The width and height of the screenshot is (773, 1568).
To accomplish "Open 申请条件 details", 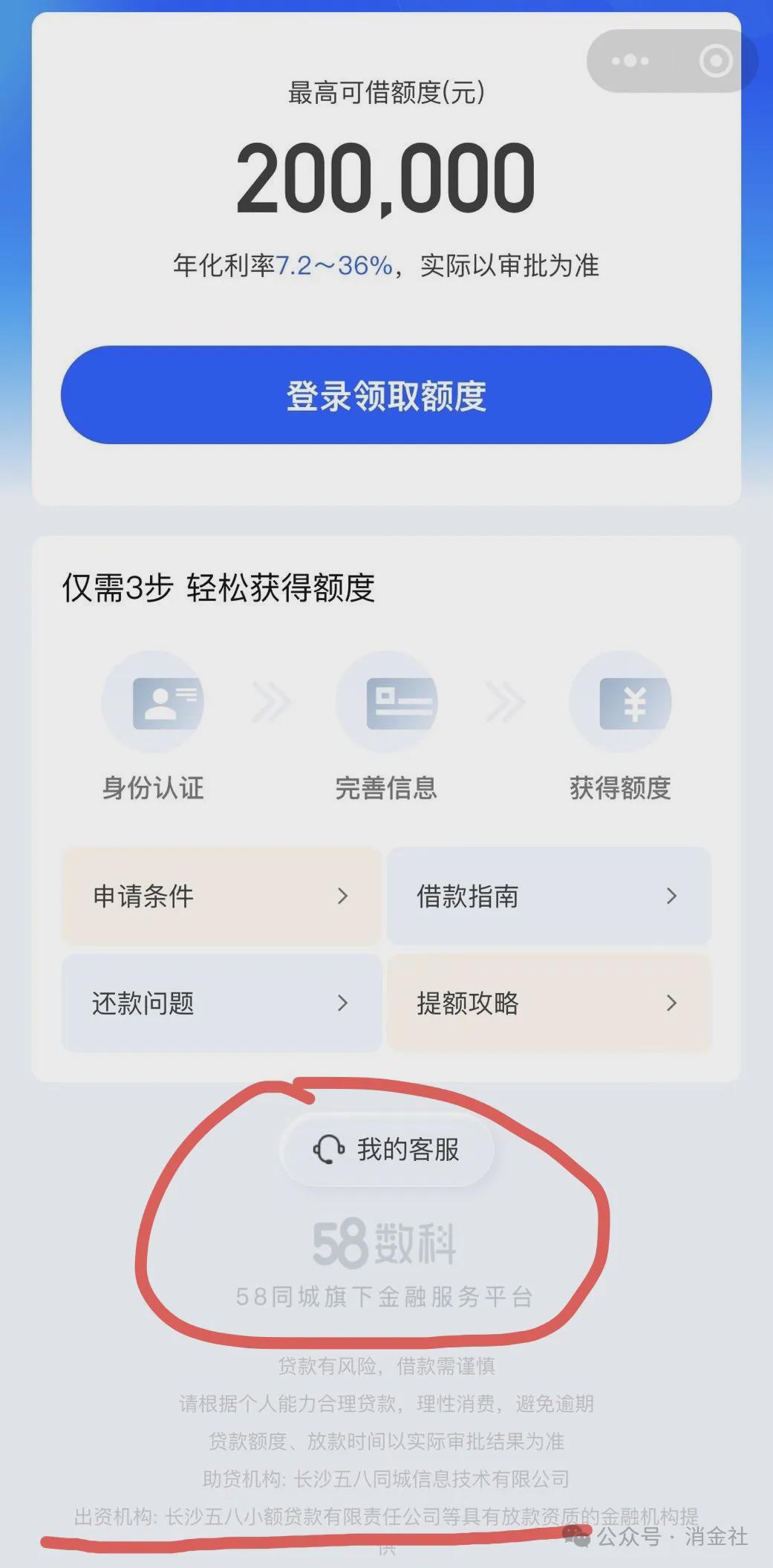I will [221, 896].
